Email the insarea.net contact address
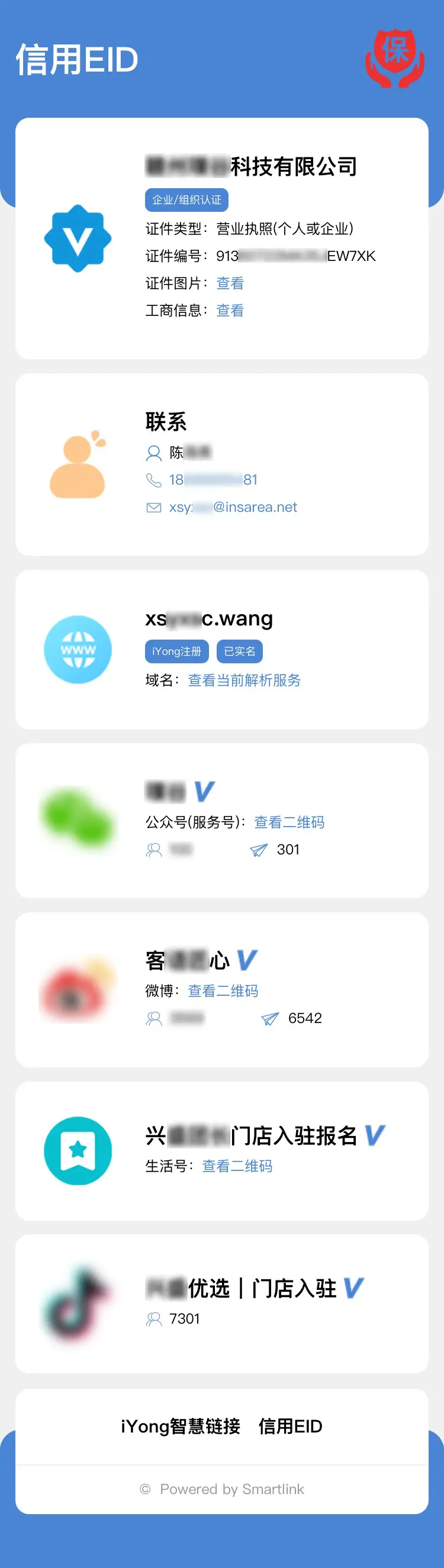The image size is (444, 1568). pyautogui.click(x=233, y=507)
